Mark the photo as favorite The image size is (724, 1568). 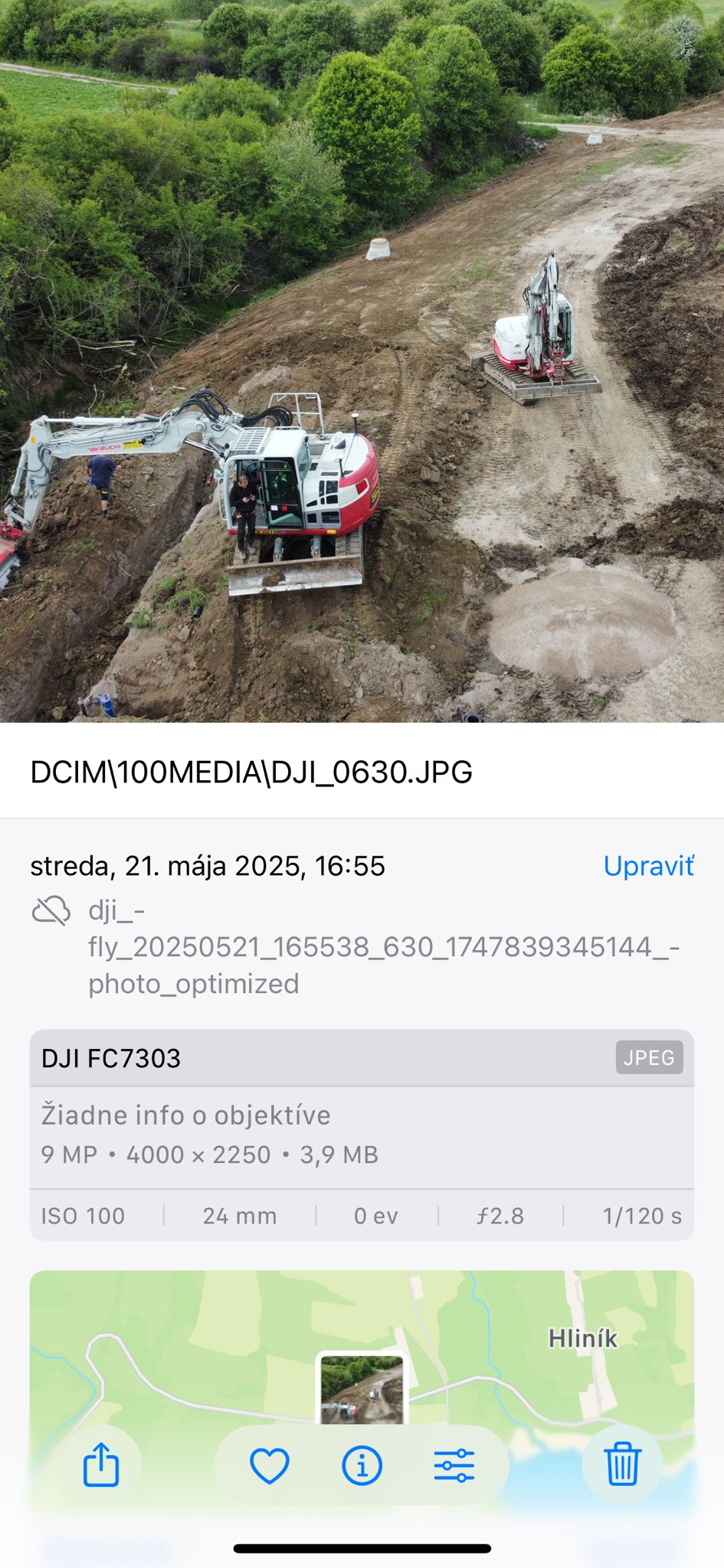click(270, 1466)
